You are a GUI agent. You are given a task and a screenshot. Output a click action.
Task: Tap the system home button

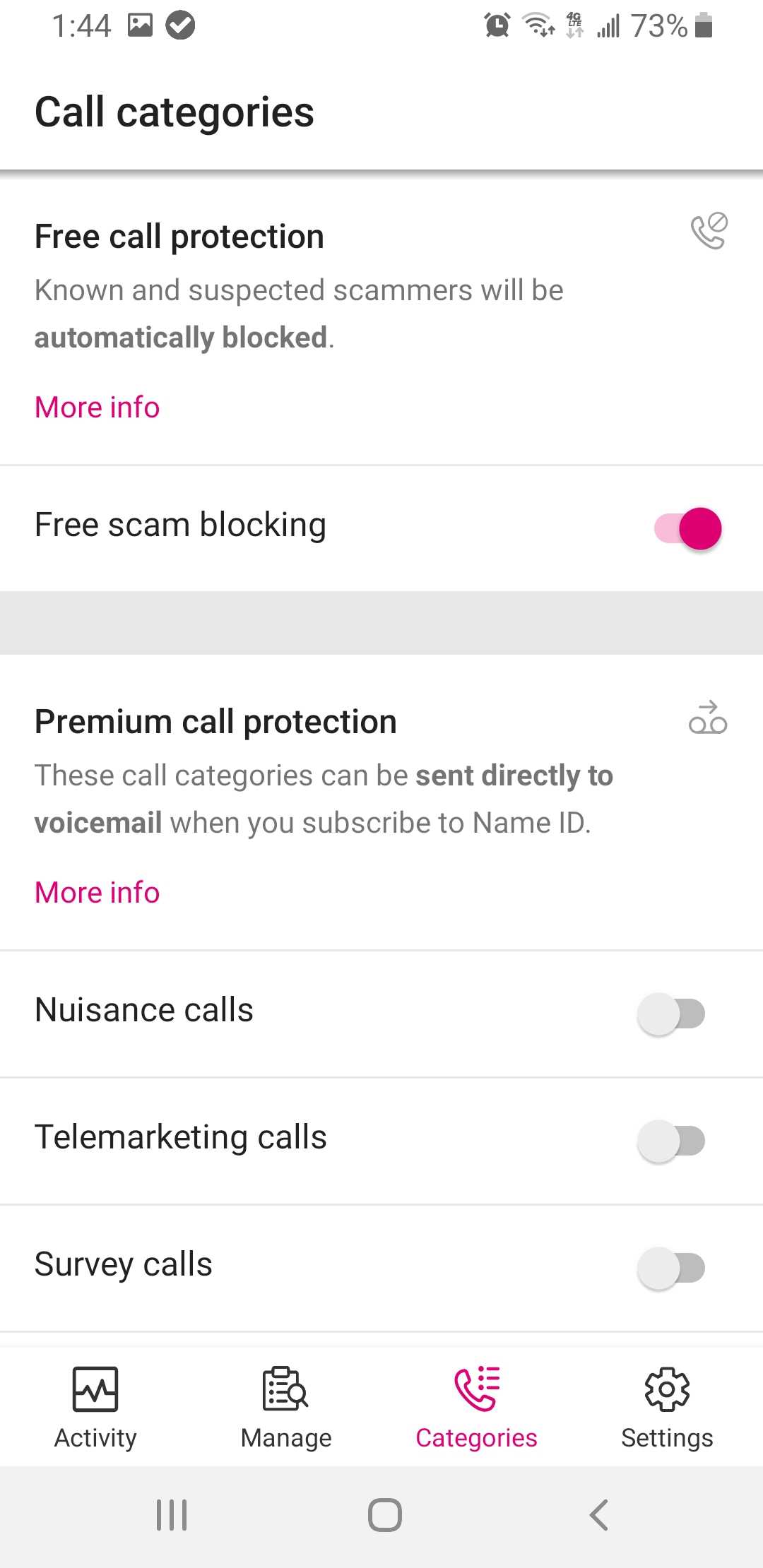[385, 1515]
